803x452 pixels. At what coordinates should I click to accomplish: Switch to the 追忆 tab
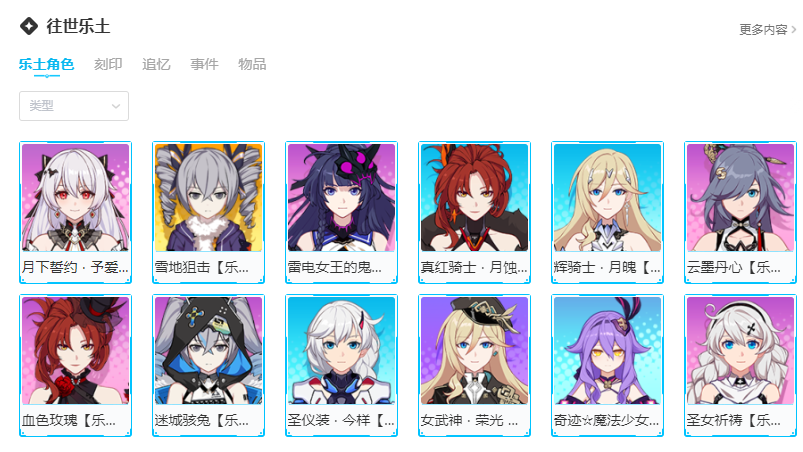coord(156,64)
